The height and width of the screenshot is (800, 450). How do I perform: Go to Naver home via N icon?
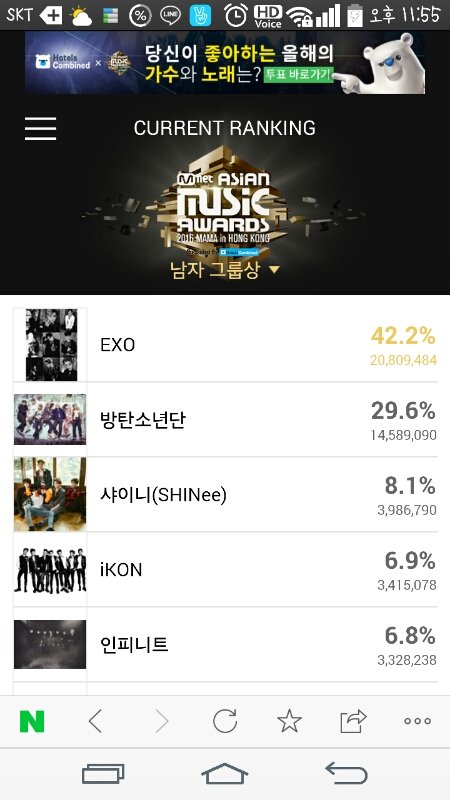point(32,721)
